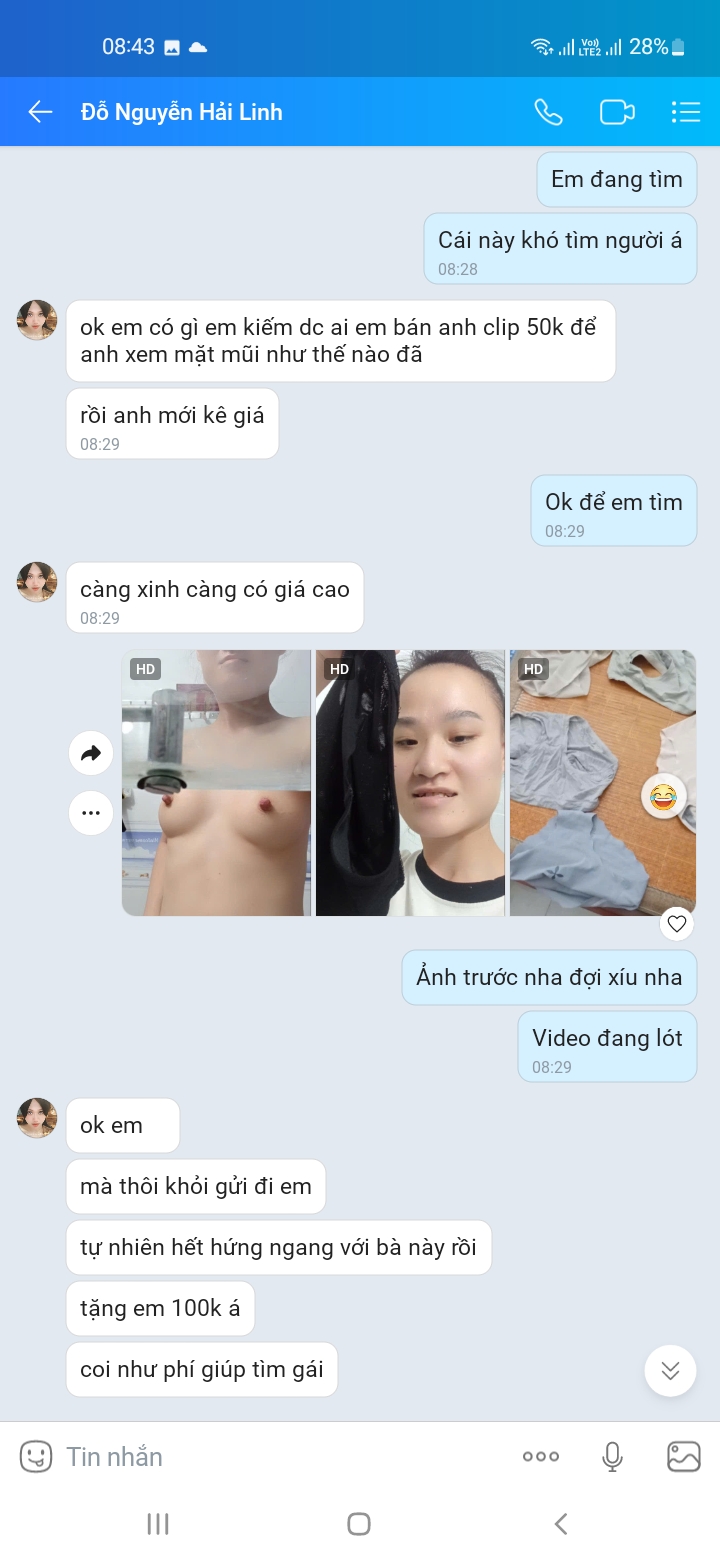Open Đỗ Nguyễn Hải Linh's profile from header
This screenshot has height=1560, width=720.
tap(182, 112)
